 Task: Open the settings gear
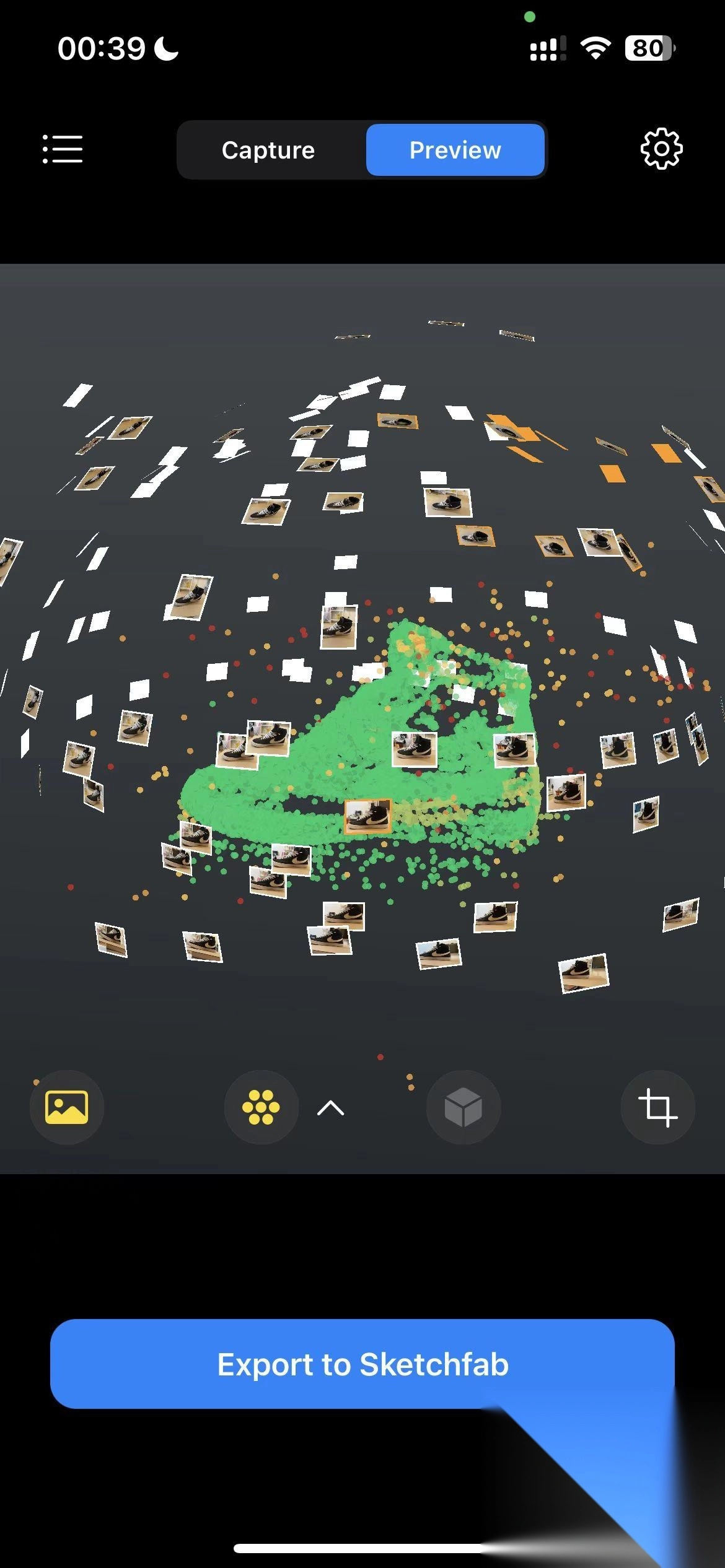coord(661,149)
